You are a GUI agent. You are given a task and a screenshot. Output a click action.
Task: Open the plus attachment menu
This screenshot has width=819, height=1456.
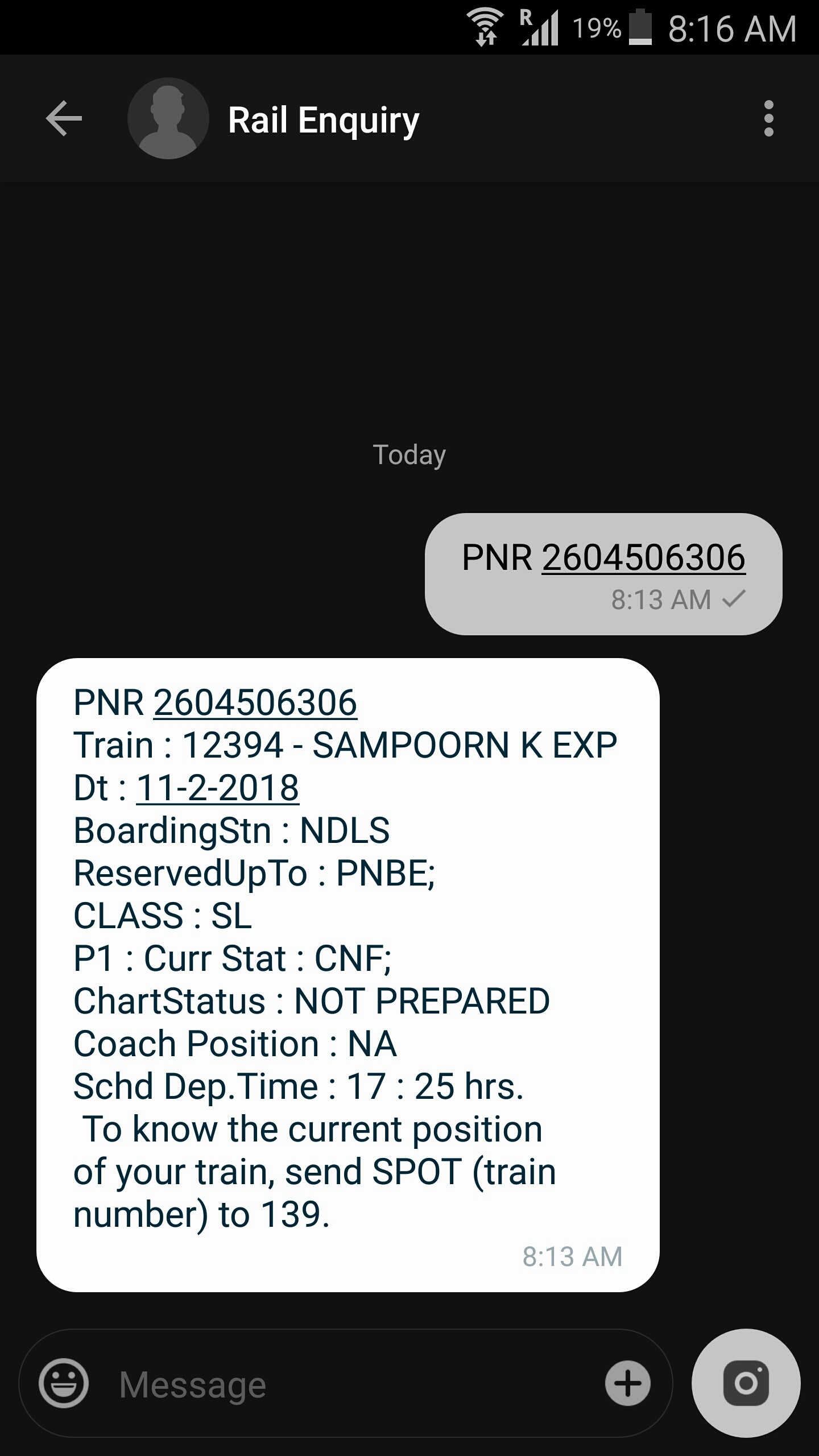627,1383
